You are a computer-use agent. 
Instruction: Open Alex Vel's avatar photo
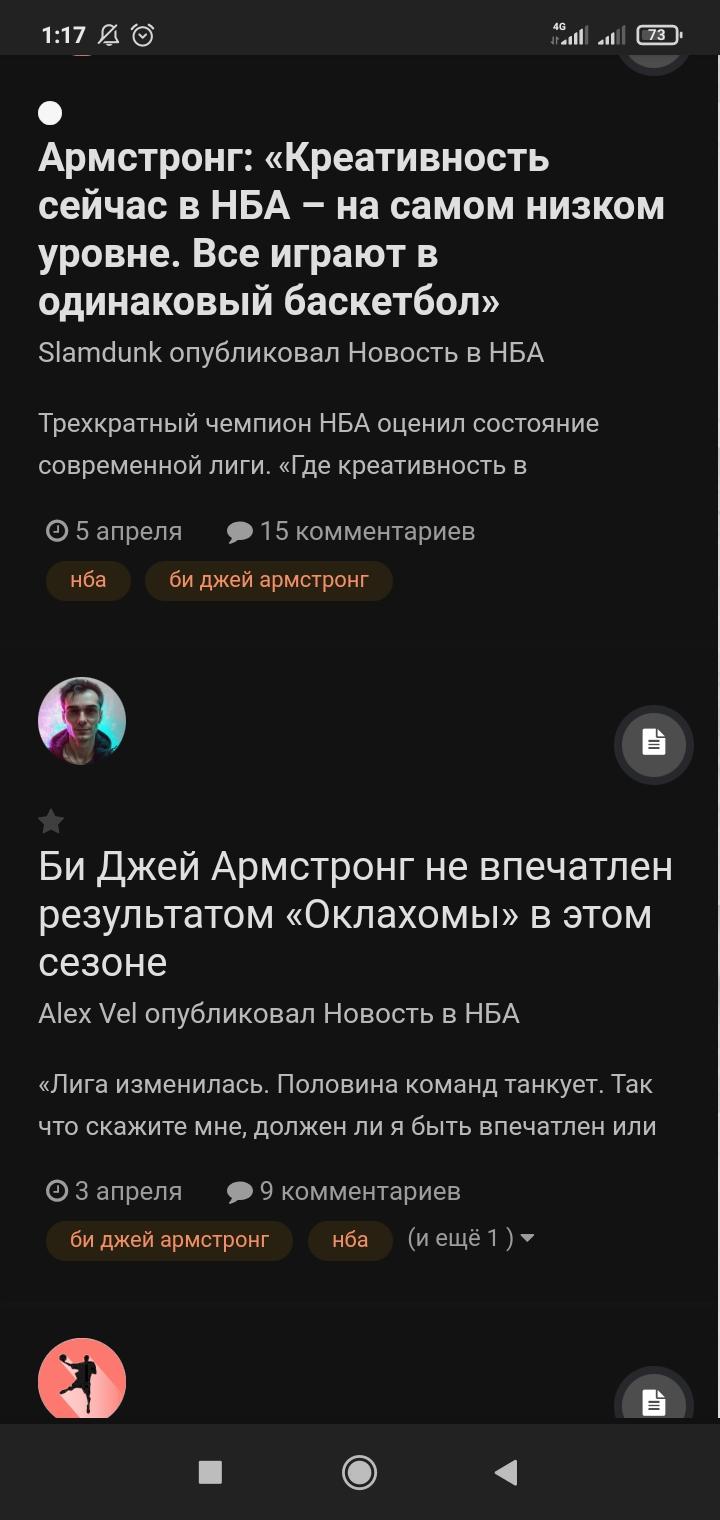click(82, 721)
